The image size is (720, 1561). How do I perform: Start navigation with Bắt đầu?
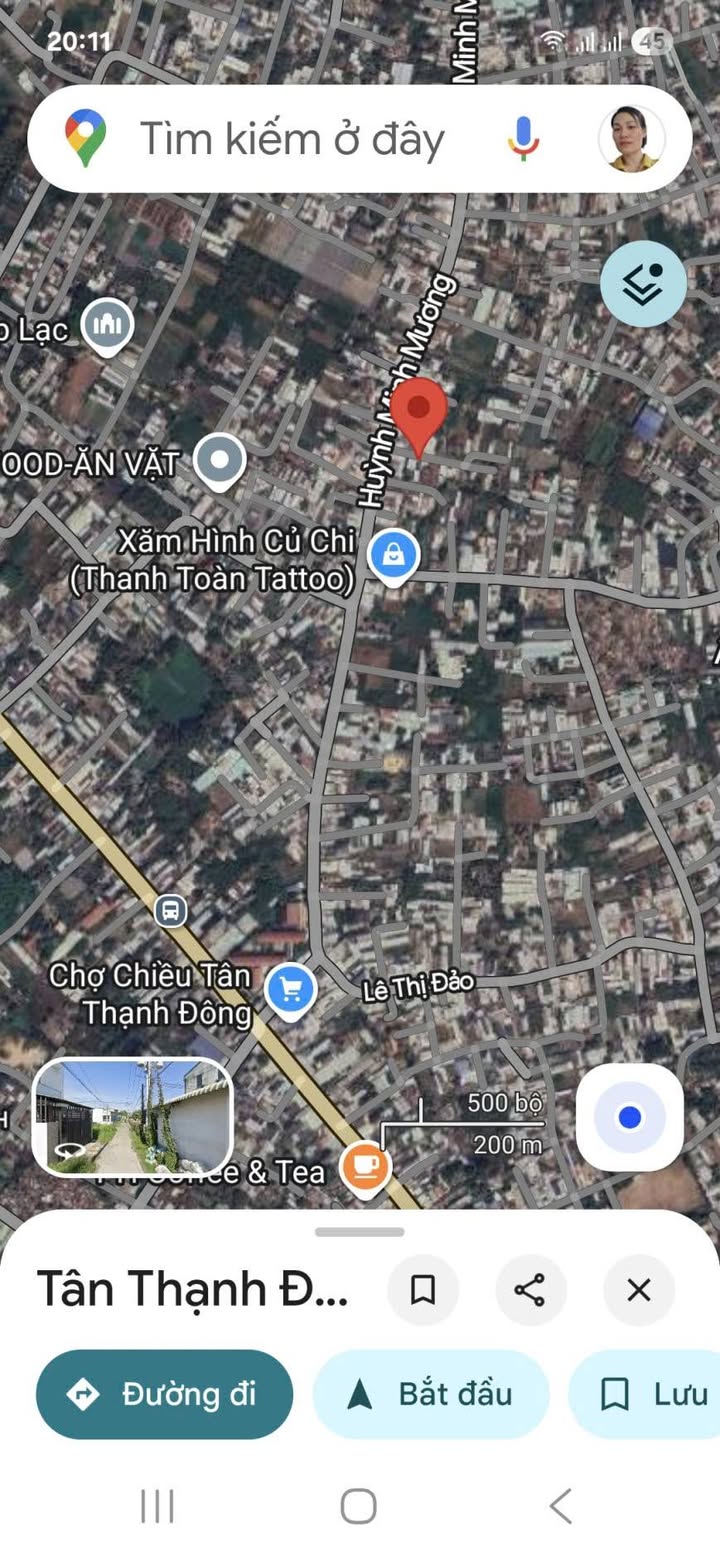(x=431, y=1394)
